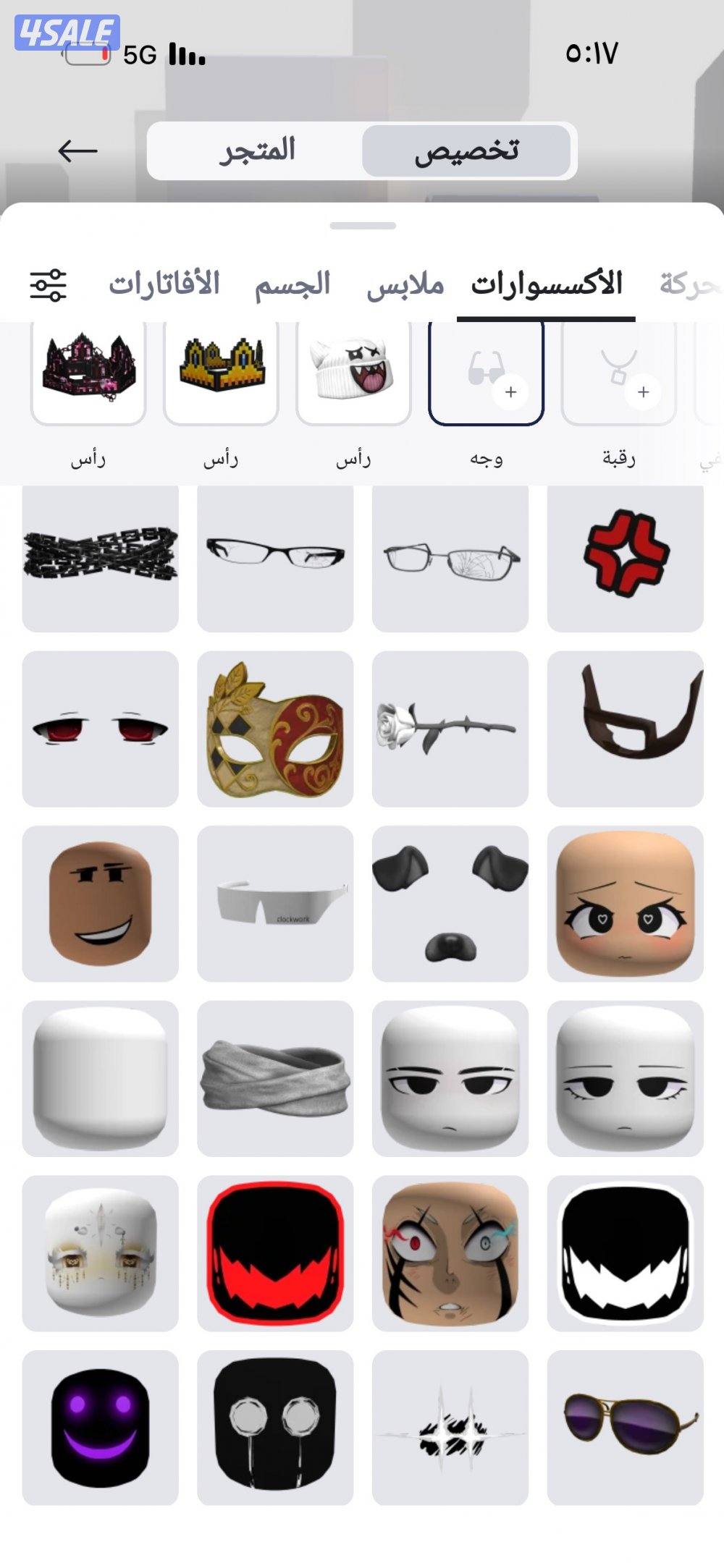Equip the purple aviator sunglasses
This screenshot has height=1568, width=724.
626,1428
